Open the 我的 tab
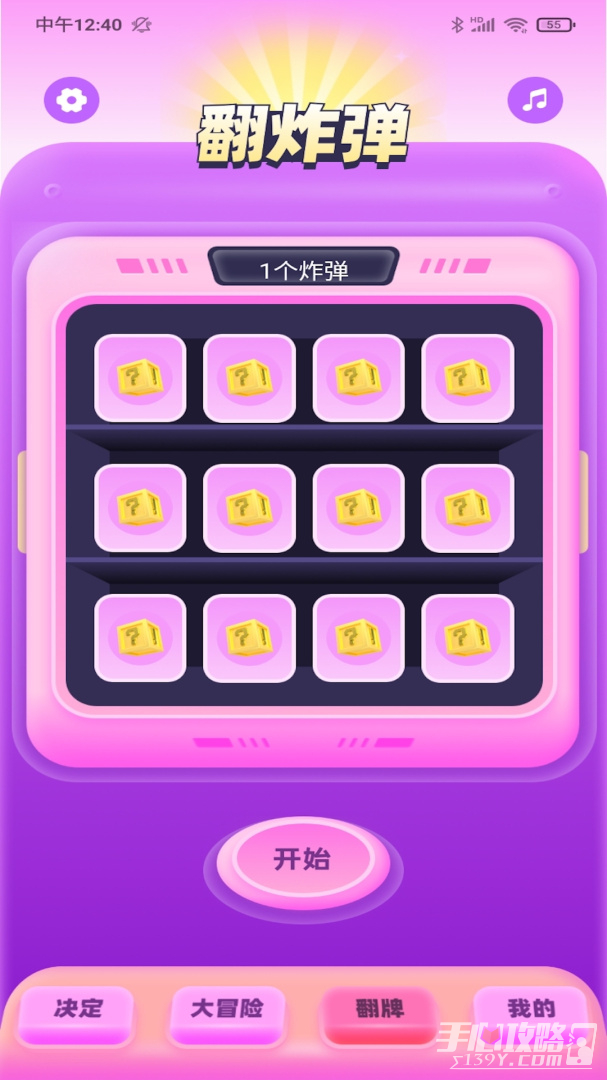The height and width of the screenshot is (1080, 607). coord(530,1008)
